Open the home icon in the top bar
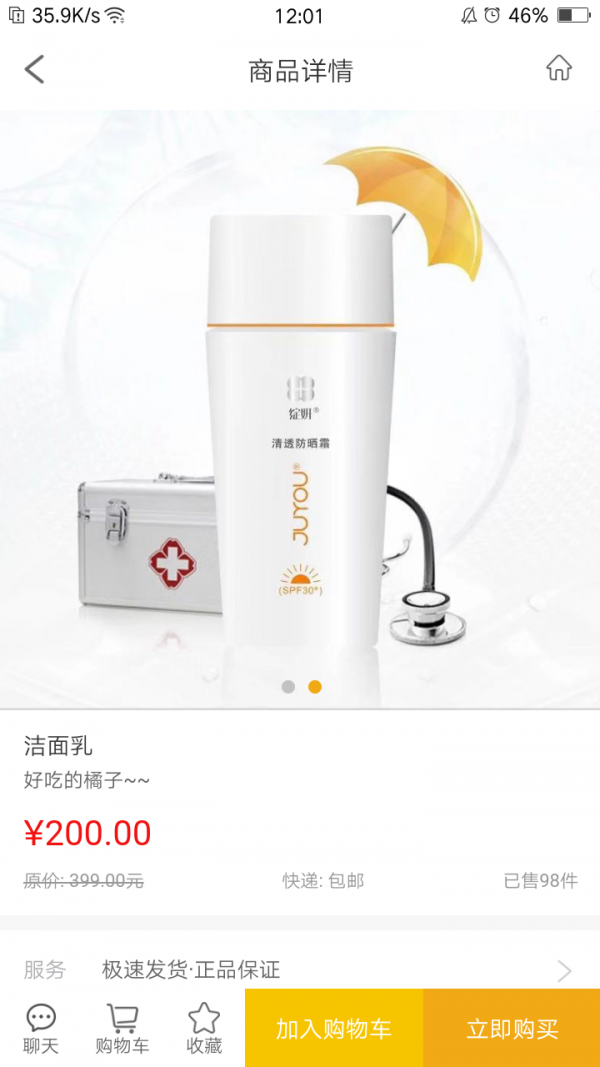Viewport: 600px width, 1067px height. click(558, 69)
